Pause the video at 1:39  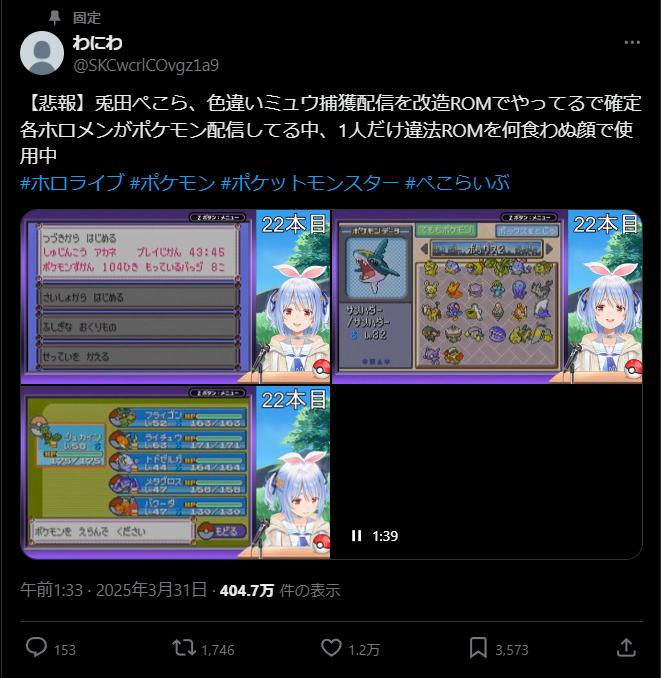(357, 536)
